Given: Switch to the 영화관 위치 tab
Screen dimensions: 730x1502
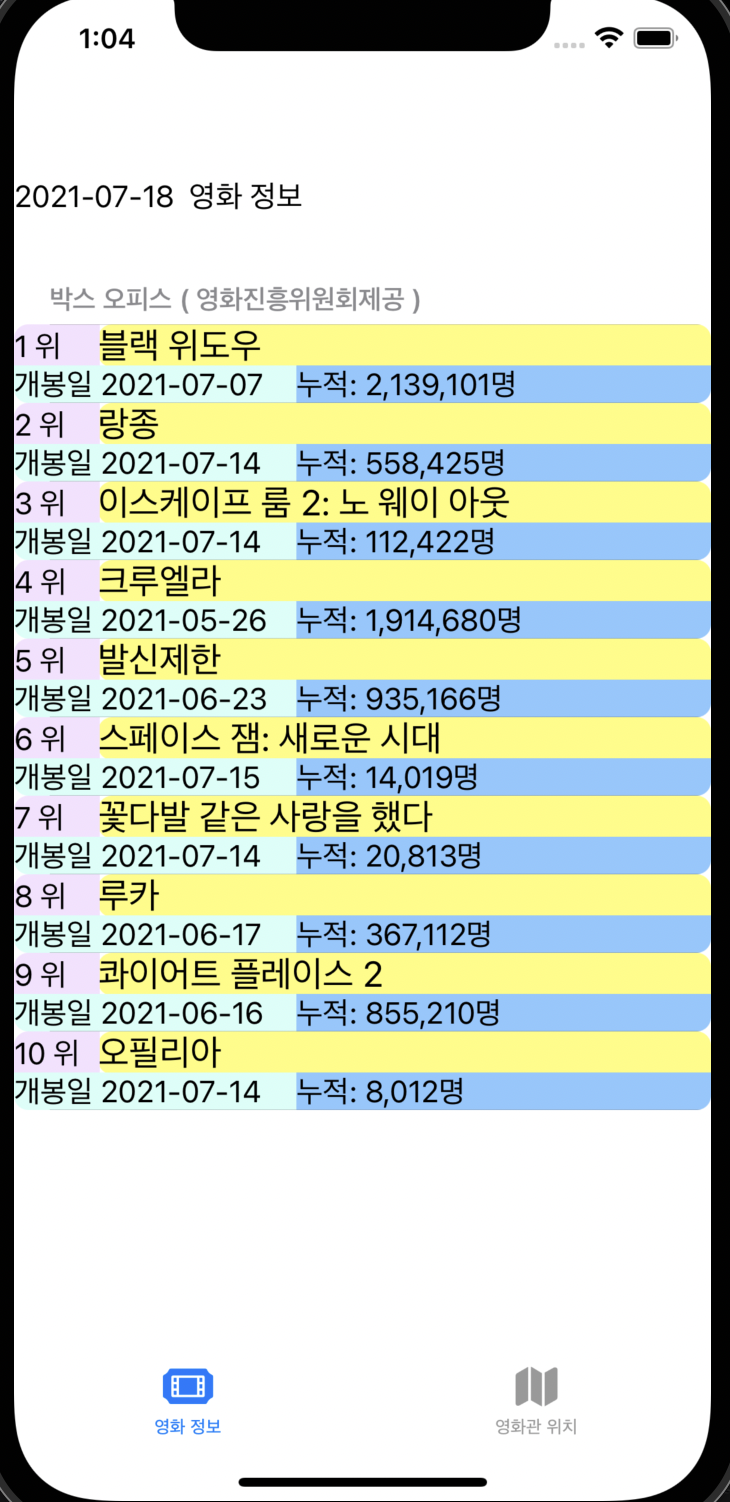Looking at the screenshot, I should pyautogui.click(x=536, y=1400).
